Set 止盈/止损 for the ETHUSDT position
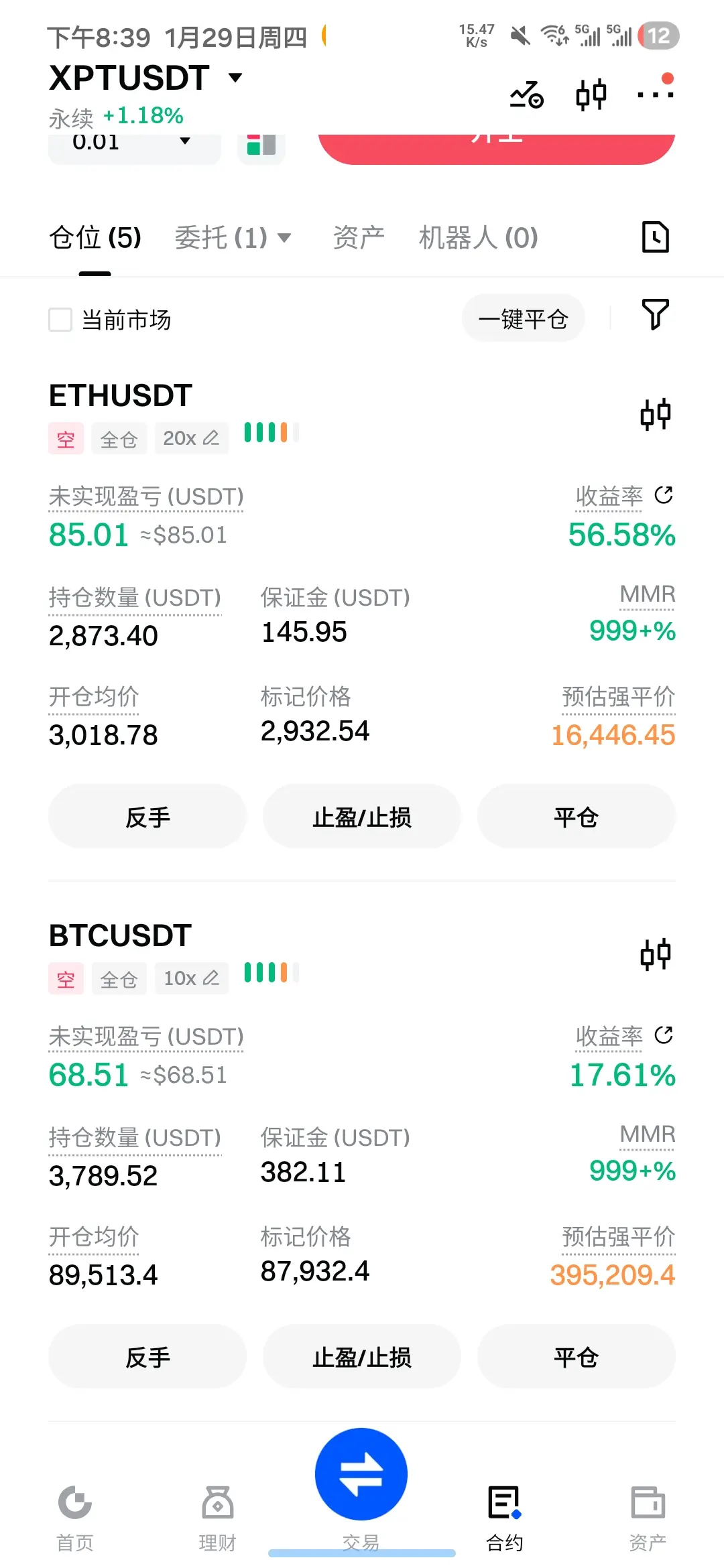 coord(362,816)
